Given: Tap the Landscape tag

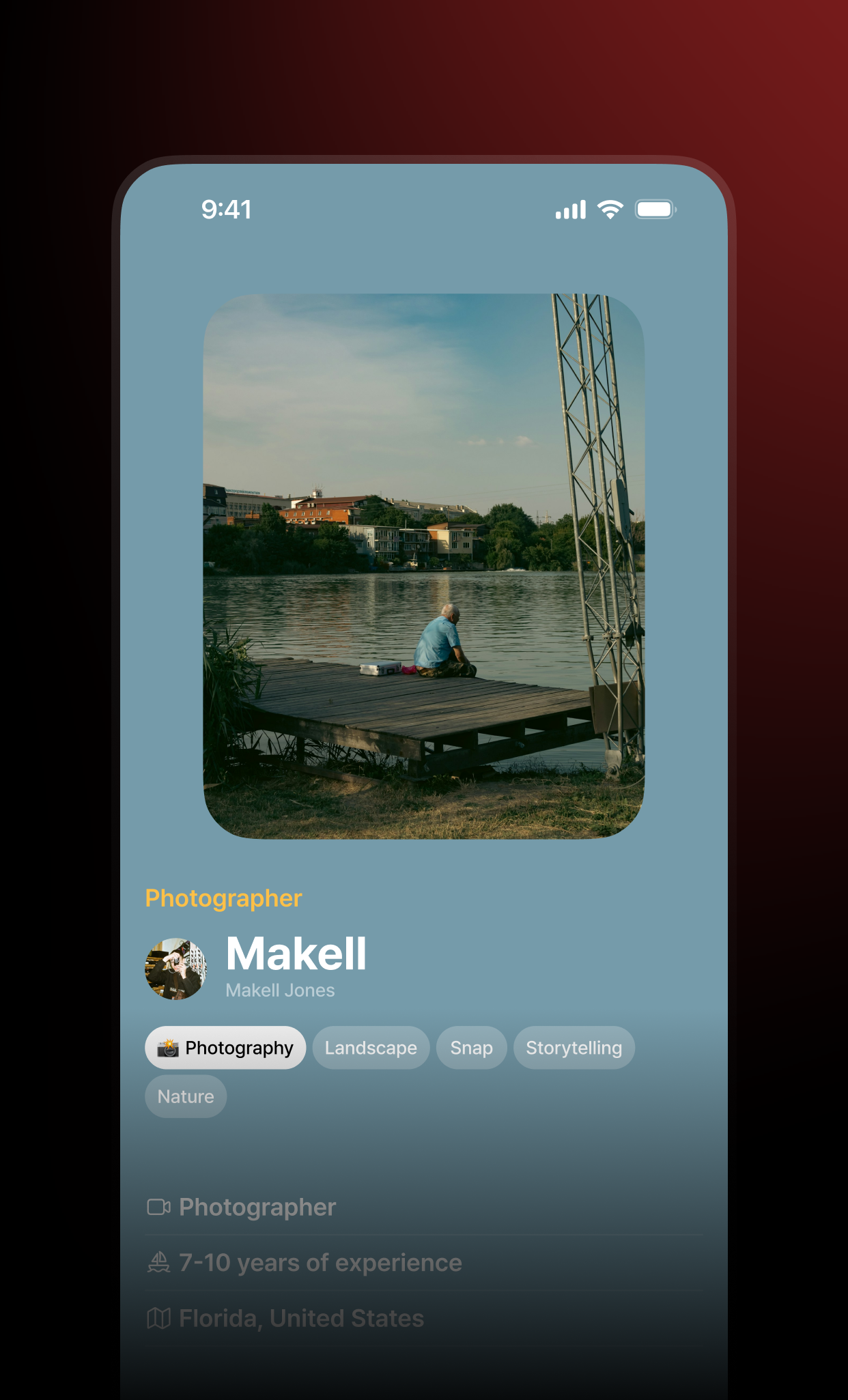Looking at the screenshot, I should [x=371, y=1047].
